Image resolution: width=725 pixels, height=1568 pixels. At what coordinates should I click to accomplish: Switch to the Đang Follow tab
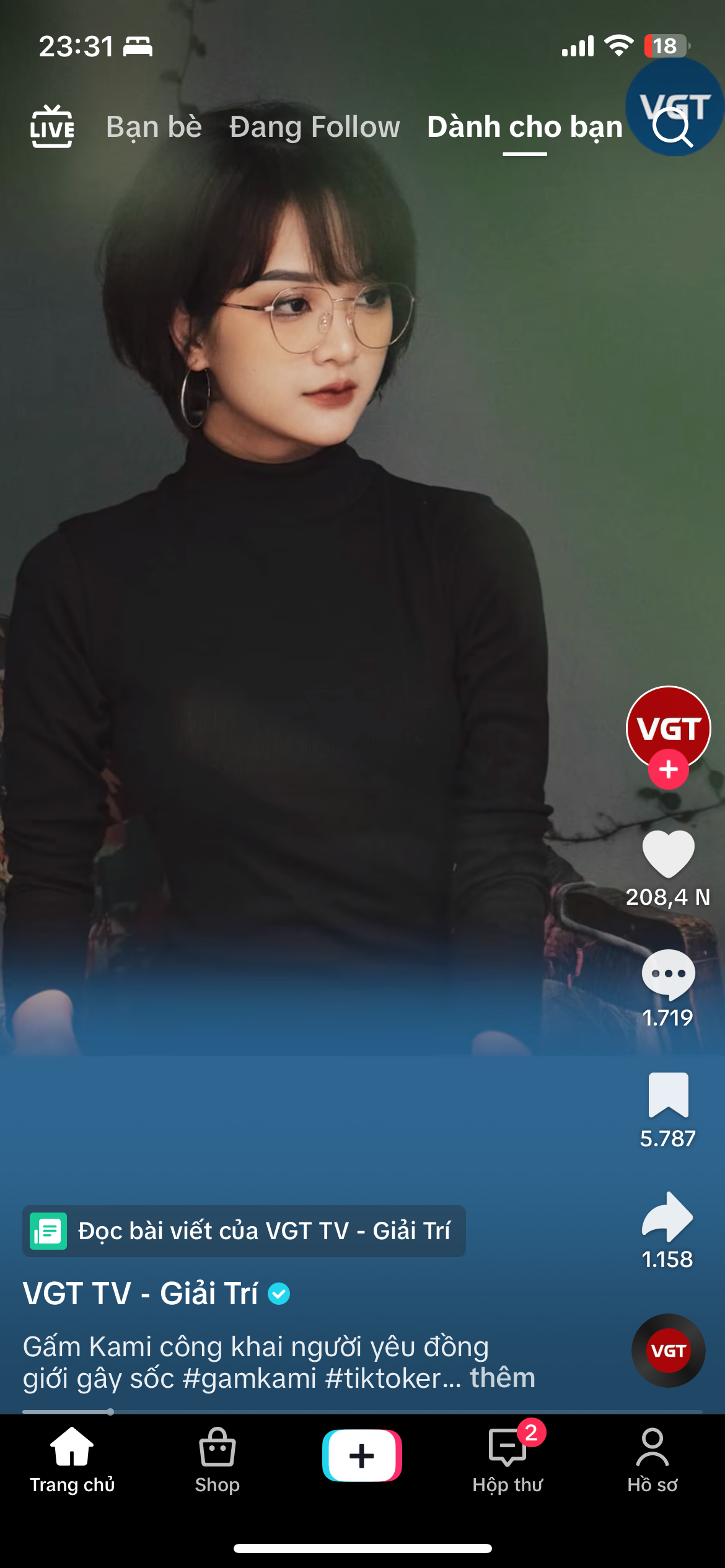[x=315, y=127]
